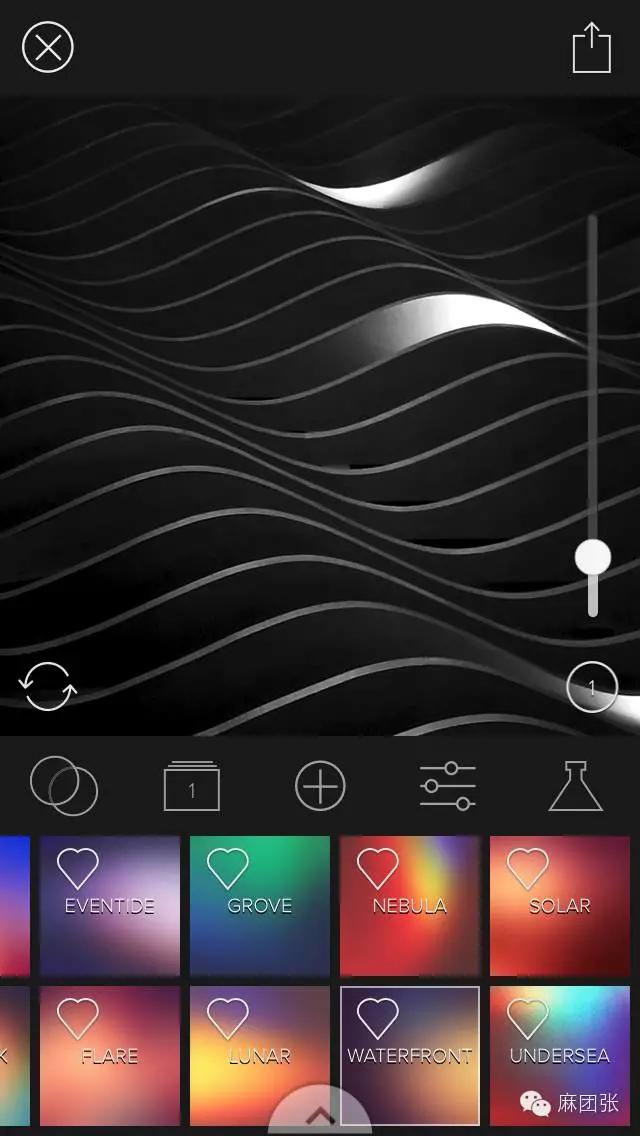Tap the vertical intensity slider handle
Screen dimensions: 640x1136
pos(593,557)
